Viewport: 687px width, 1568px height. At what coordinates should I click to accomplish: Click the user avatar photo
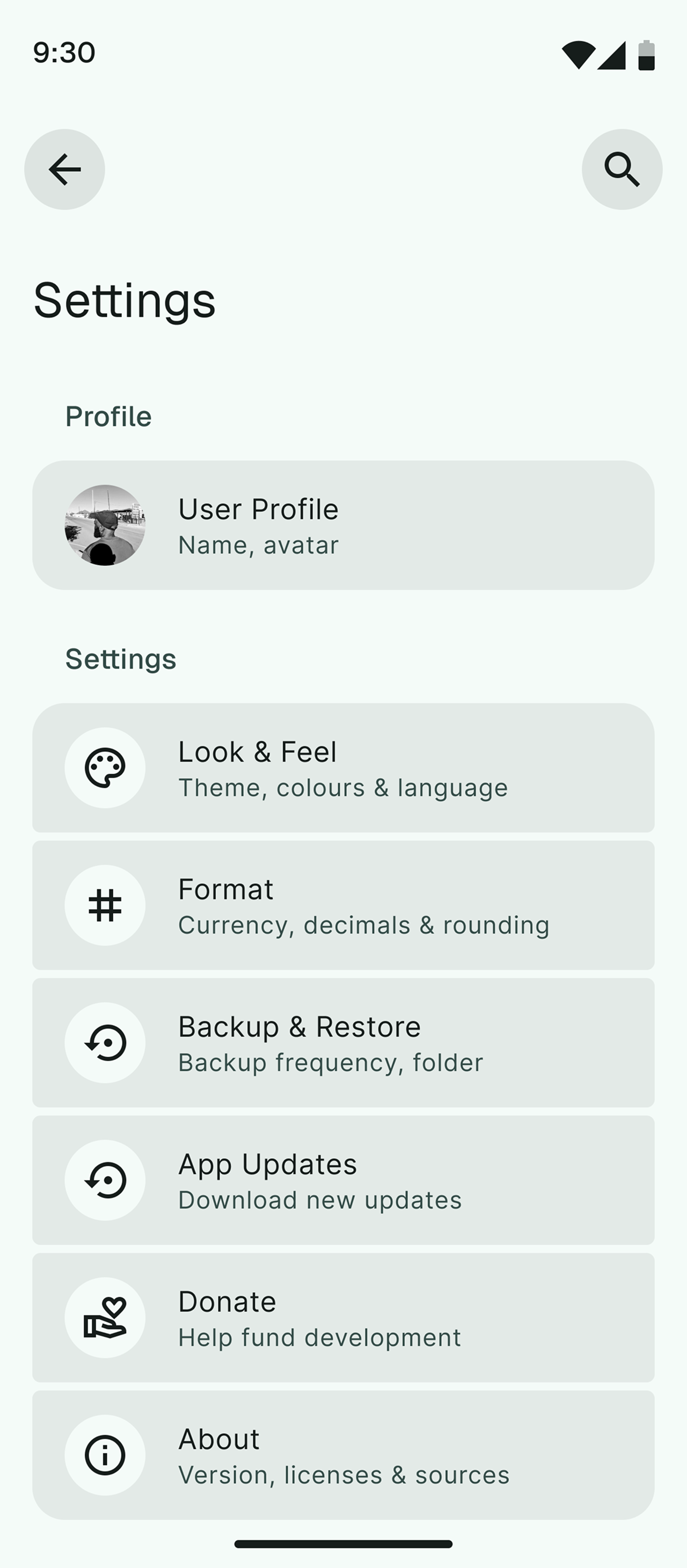tap(105, 525)
